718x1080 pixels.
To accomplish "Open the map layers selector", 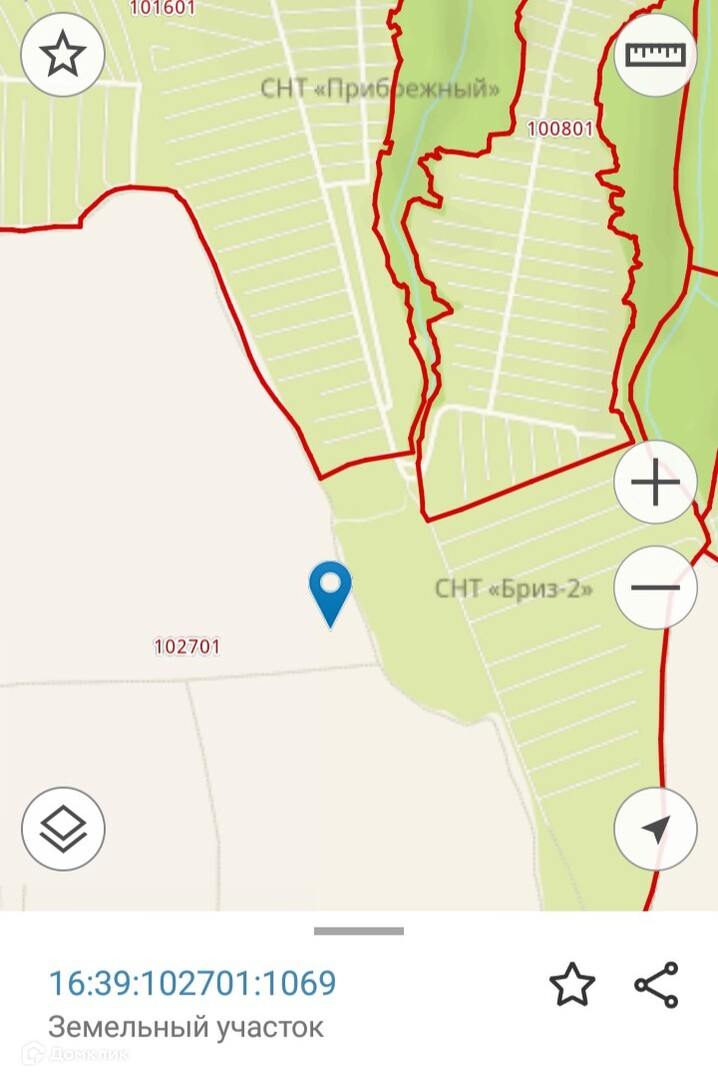I will pos(63,829).
